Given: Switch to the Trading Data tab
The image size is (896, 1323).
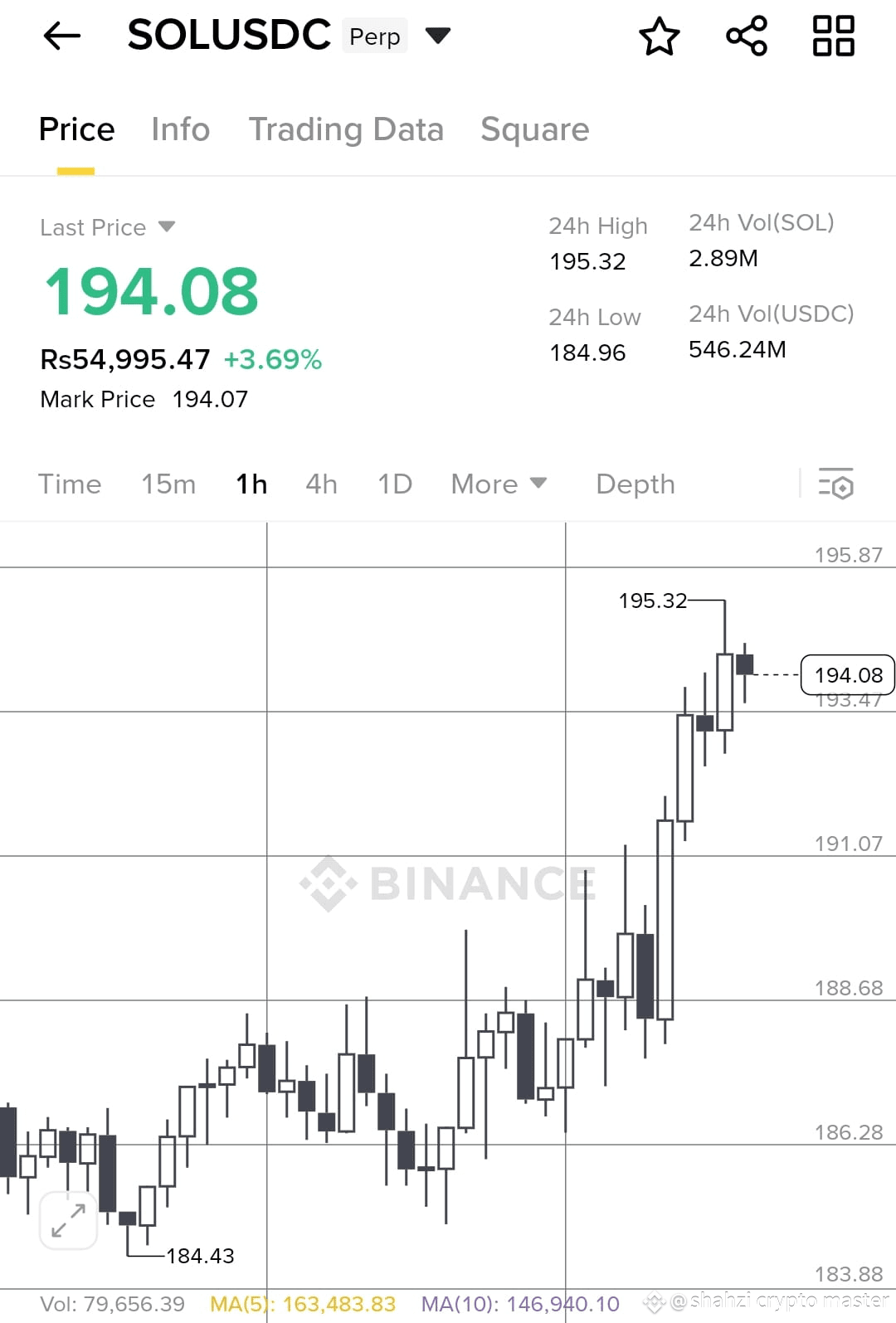Looking at the screenshot, I should (x=347, y=129).
